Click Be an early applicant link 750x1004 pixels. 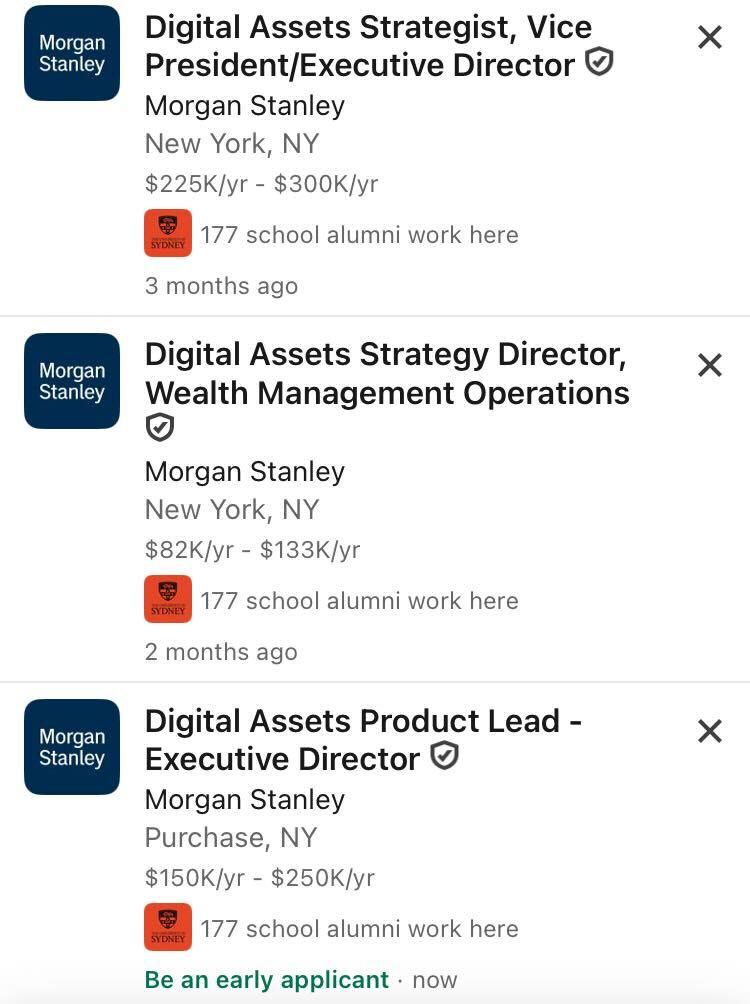(265, 979)
